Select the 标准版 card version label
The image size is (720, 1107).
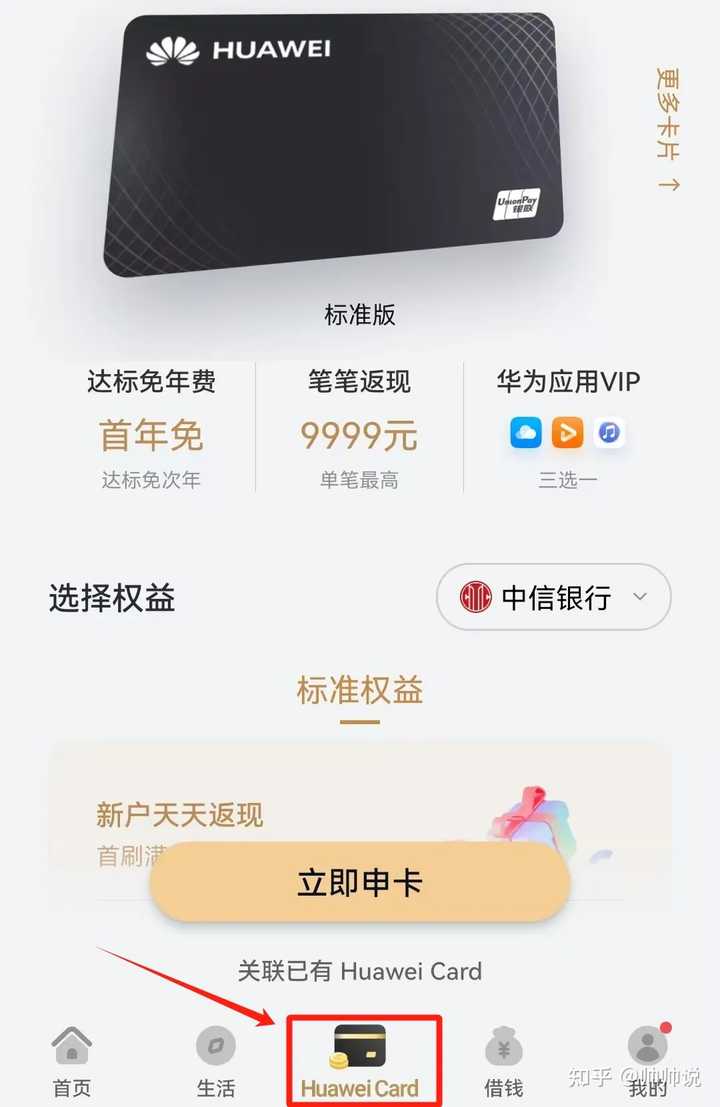pyautogui.click(x=359, y=316)
